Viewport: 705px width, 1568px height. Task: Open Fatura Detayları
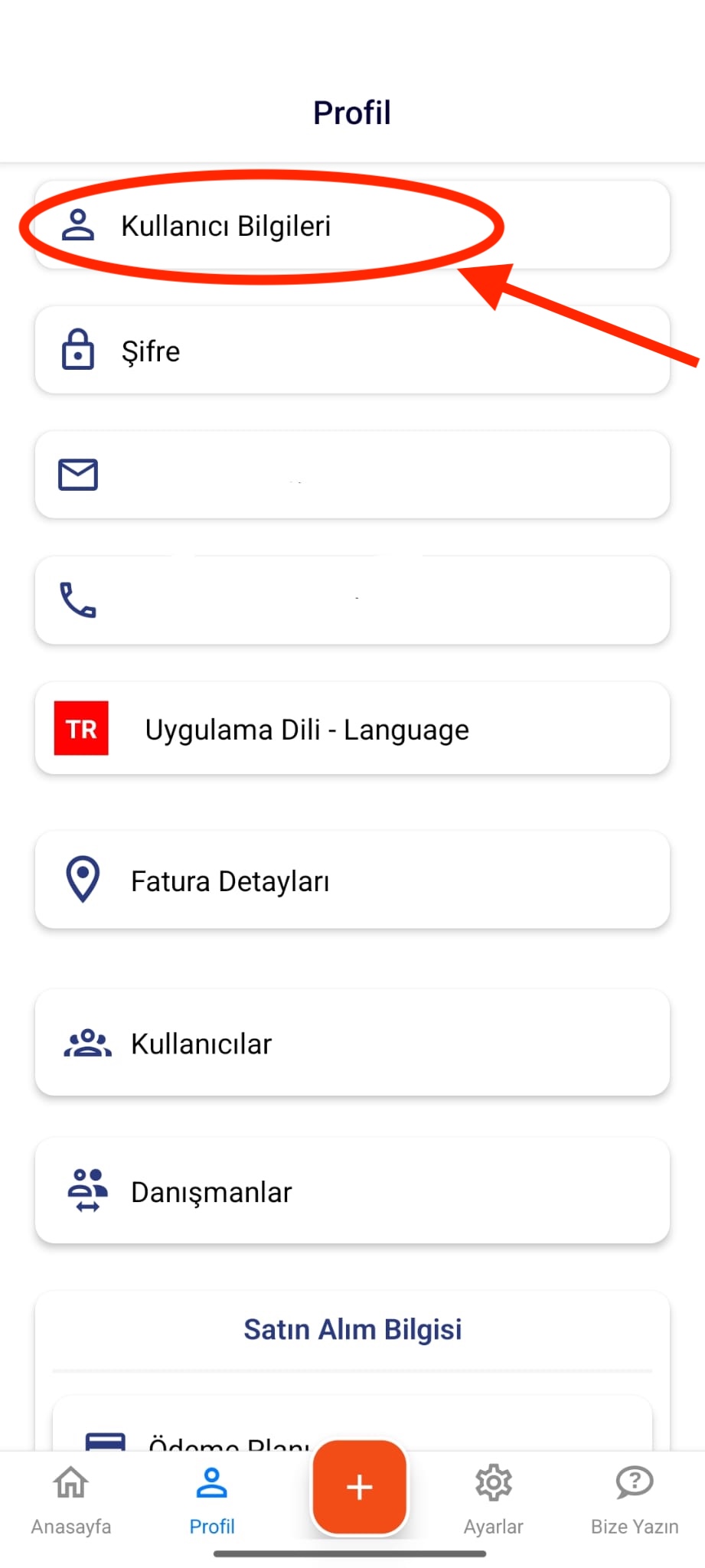[x=352, y=880]
